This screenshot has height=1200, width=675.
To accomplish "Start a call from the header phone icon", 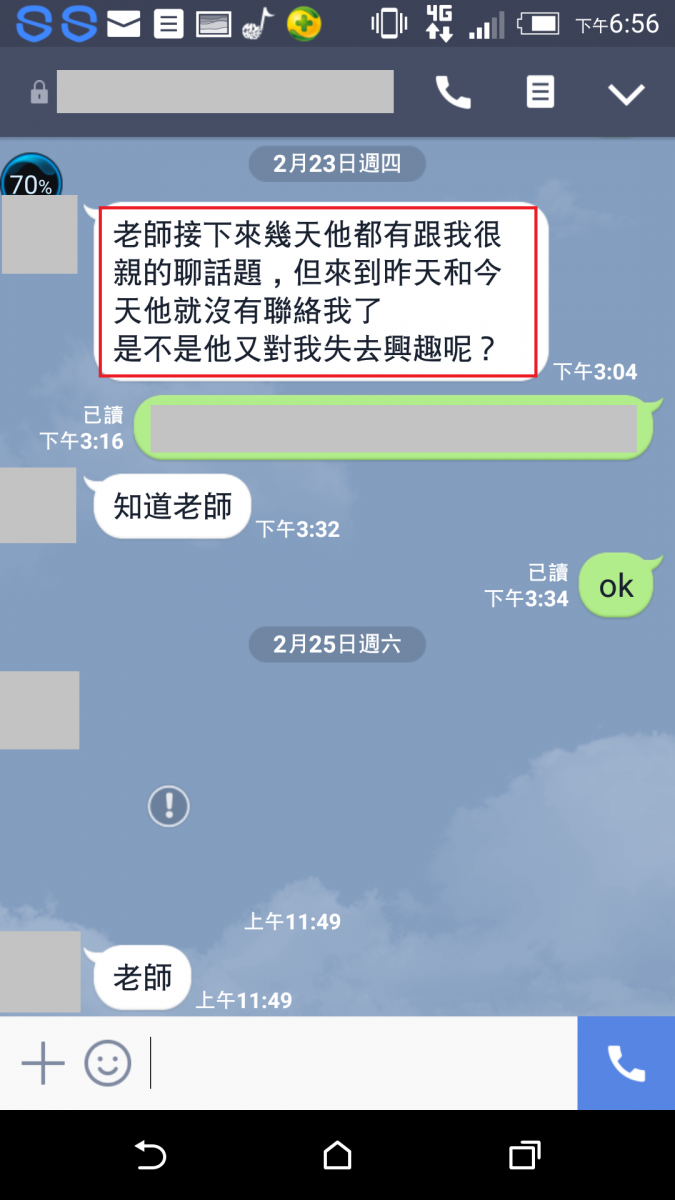I will [453, 93].
